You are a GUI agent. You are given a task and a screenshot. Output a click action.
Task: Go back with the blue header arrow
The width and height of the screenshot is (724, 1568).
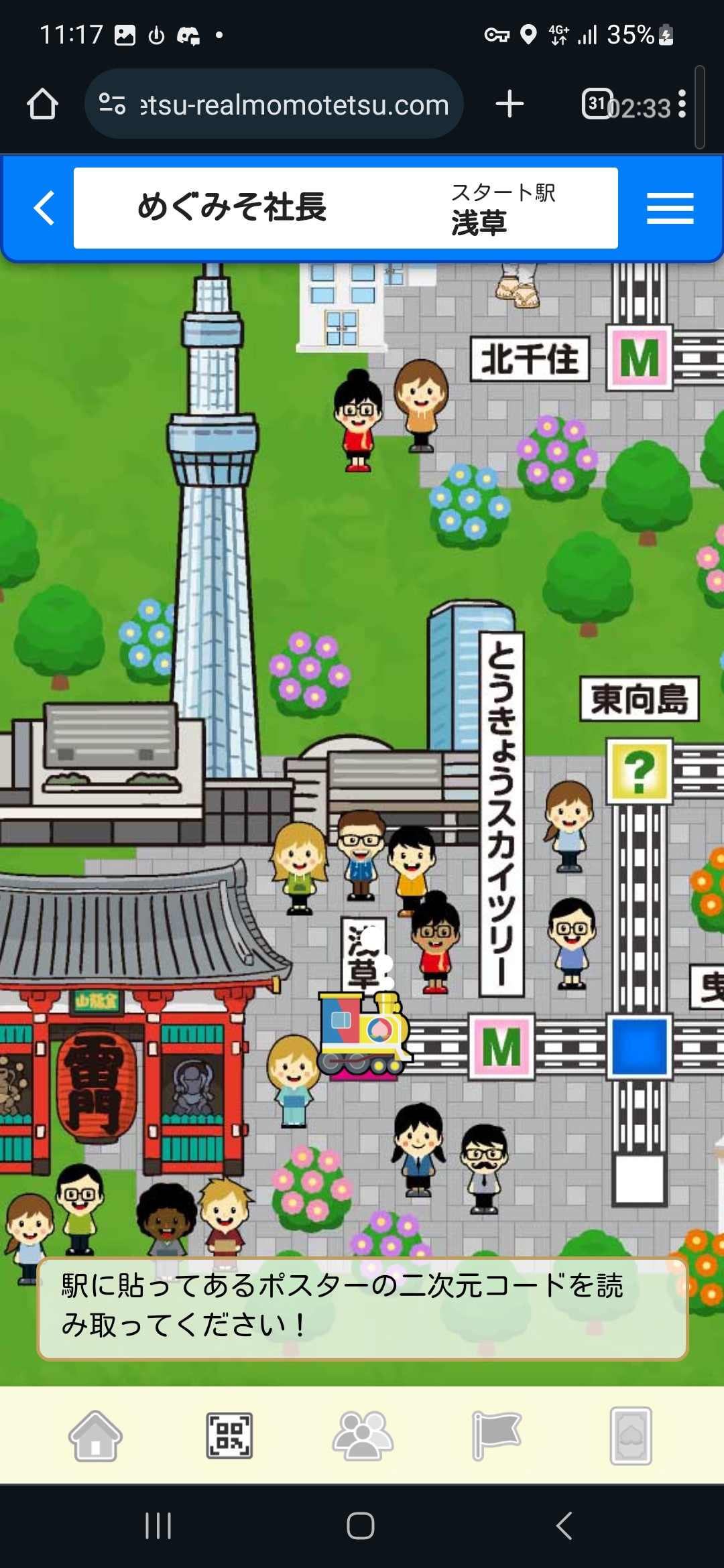(44, 208)
